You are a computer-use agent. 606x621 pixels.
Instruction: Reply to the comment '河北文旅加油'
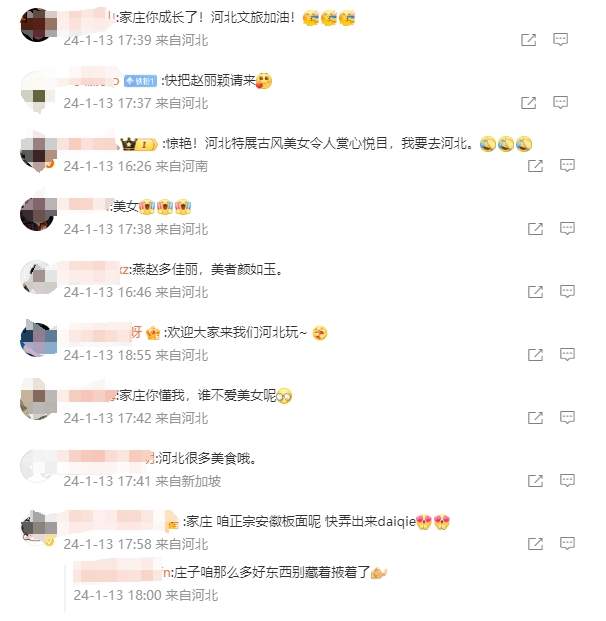tap(561, 41)
